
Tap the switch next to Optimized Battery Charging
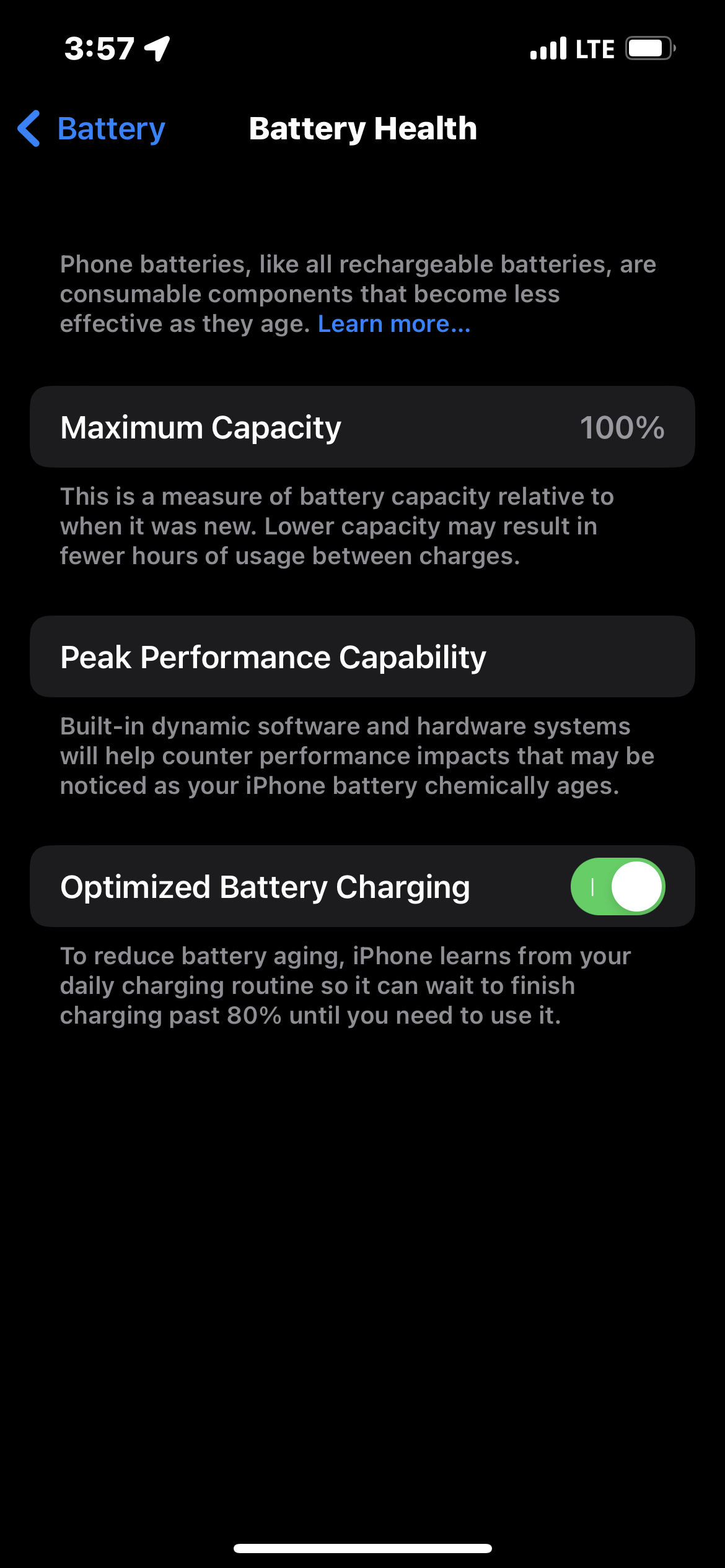(x=617, y=886)
